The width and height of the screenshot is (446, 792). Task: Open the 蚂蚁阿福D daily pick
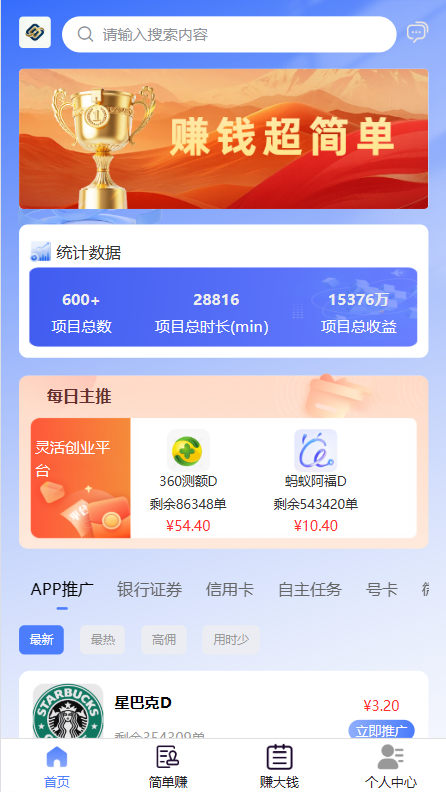316,481
